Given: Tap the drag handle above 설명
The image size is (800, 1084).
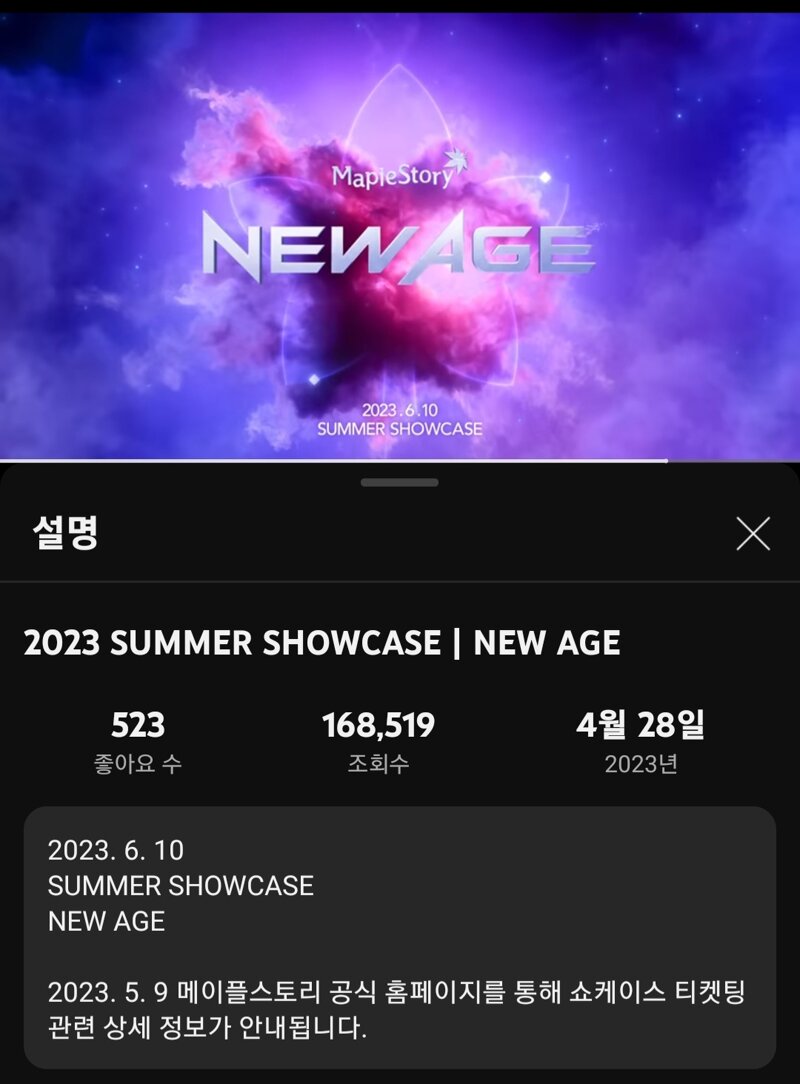Looking at the screenshot, I should 400,482.
